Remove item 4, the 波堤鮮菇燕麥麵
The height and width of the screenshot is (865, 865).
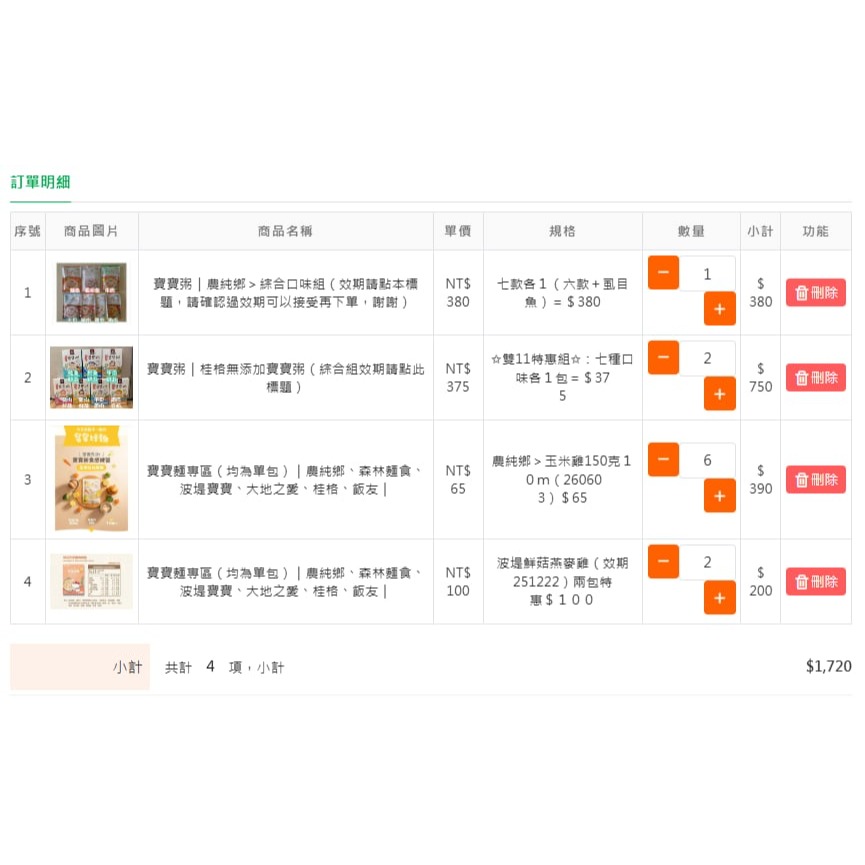tap(815, 581)
